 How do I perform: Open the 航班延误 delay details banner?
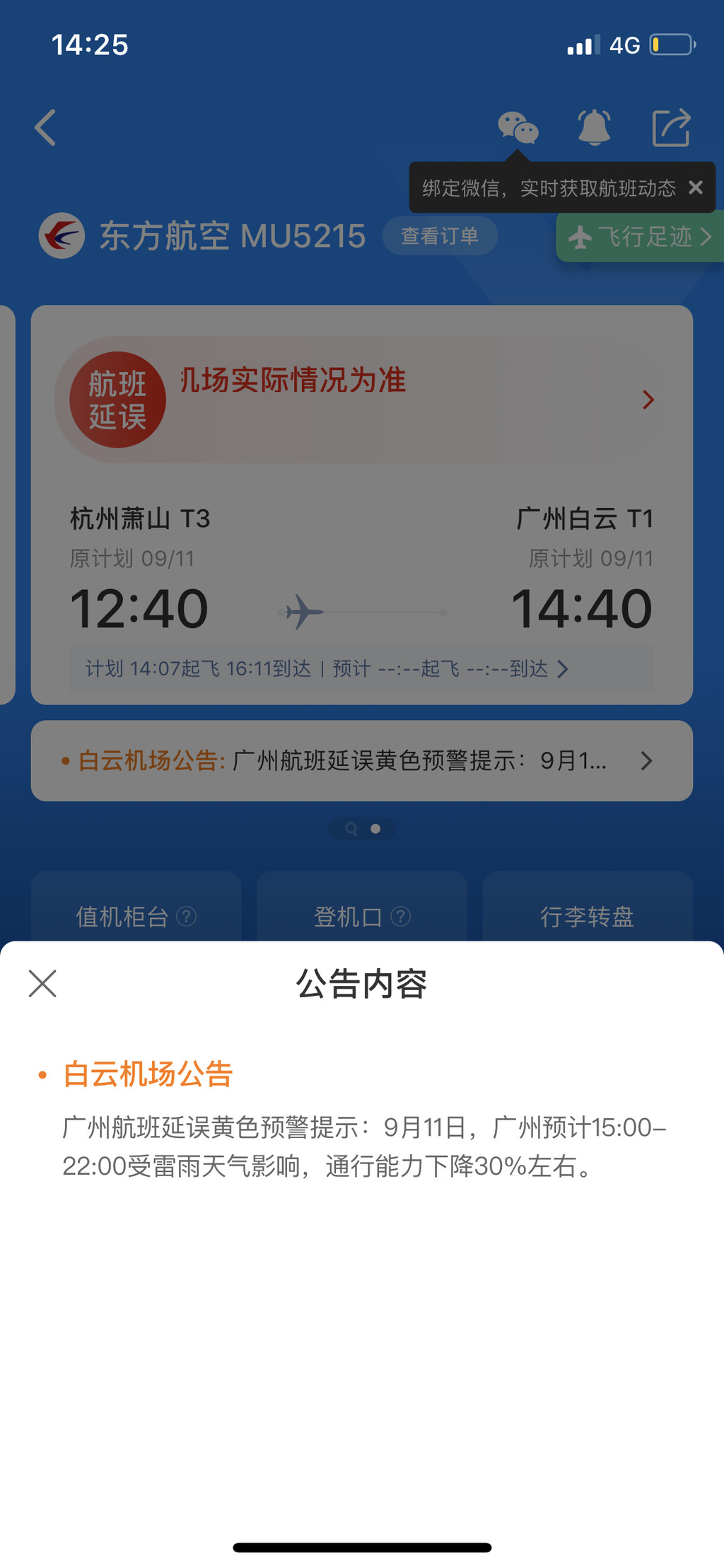(x=362, y=400)
